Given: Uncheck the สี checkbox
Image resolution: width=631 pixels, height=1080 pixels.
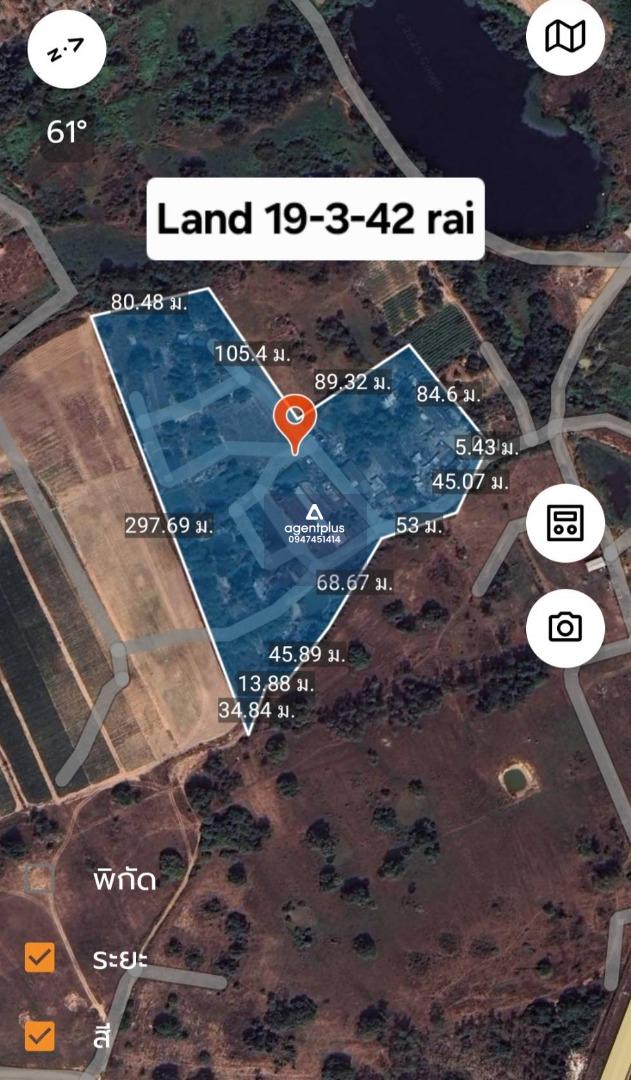Looking at the screenshot, I should tap(40, 1035).
